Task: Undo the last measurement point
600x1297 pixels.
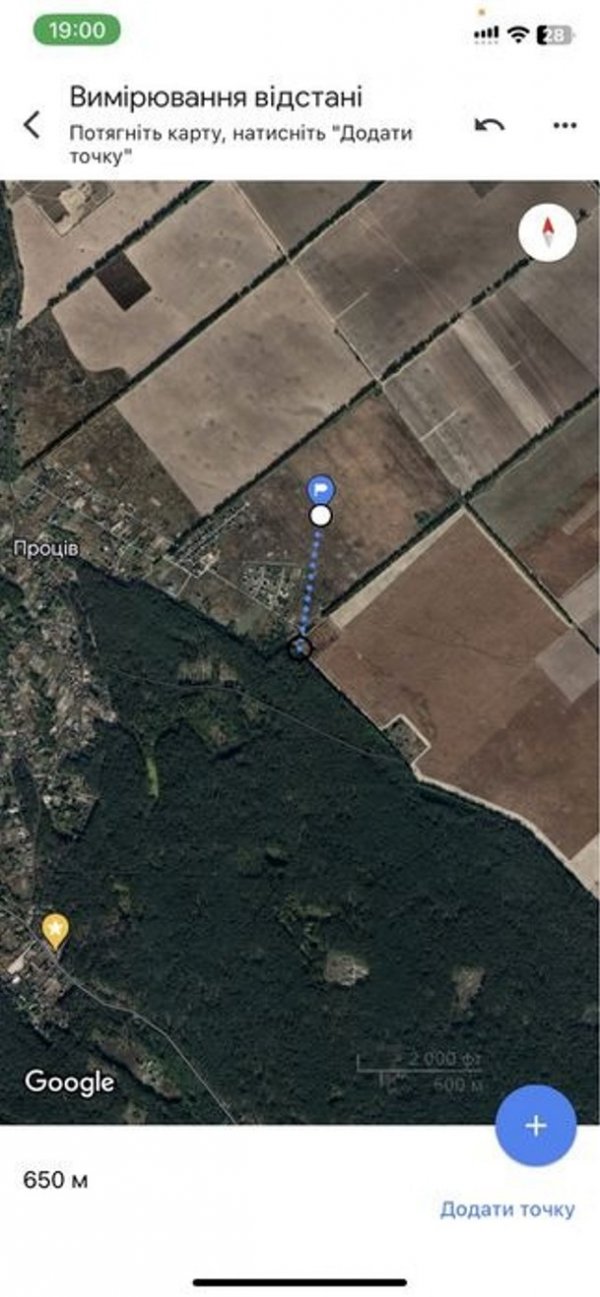Action: pyautogui.click(x=490, y=125)
